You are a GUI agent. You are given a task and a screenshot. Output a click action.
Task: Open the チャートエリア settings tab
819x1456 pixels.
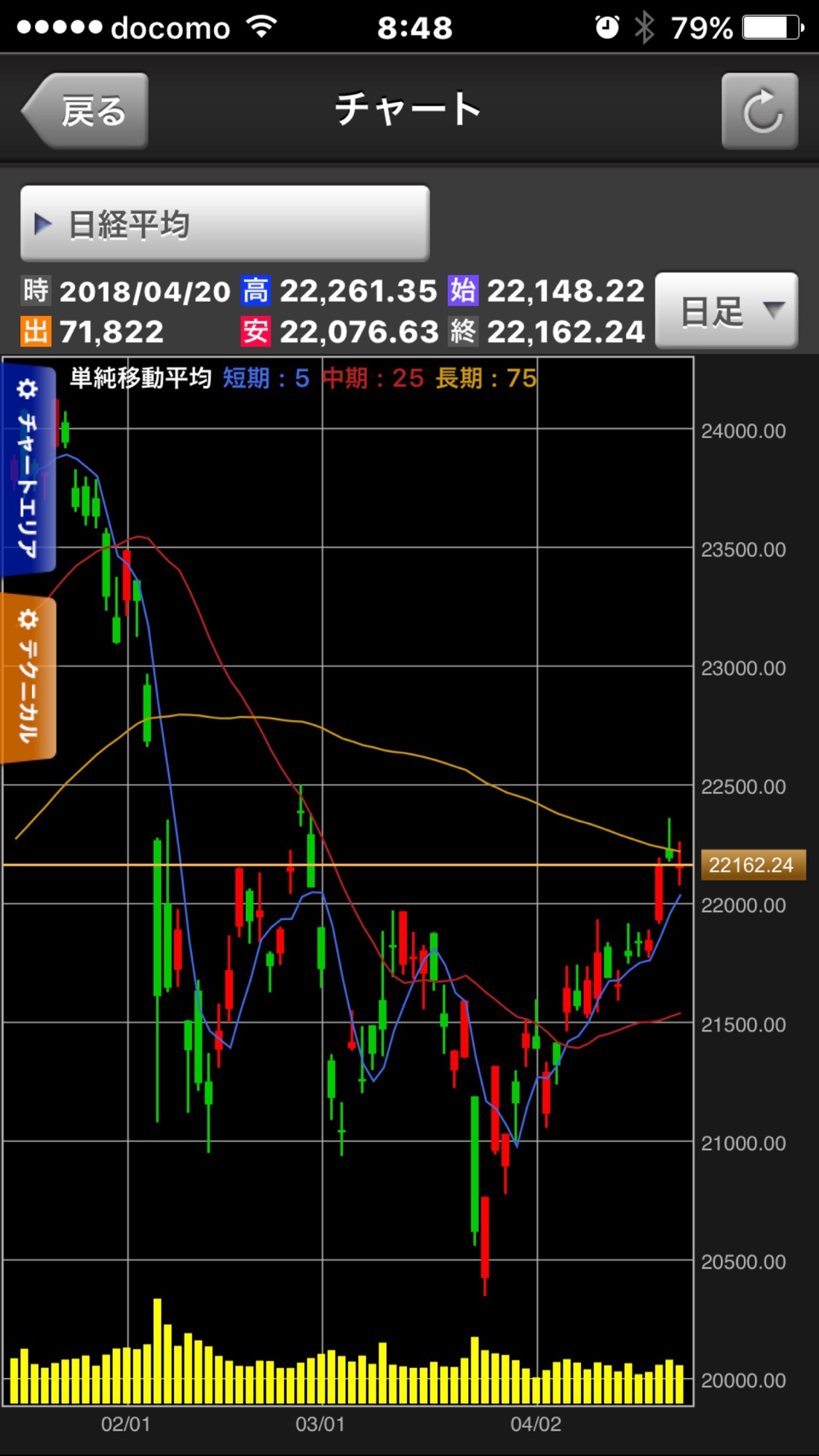coord(28,470)
